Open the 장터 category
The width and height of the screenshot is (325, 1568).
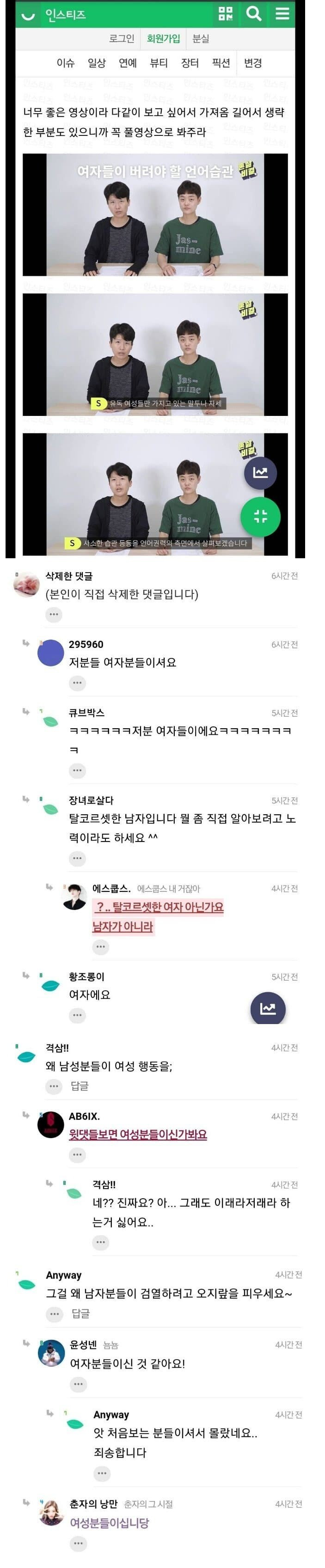click(189, 63)
